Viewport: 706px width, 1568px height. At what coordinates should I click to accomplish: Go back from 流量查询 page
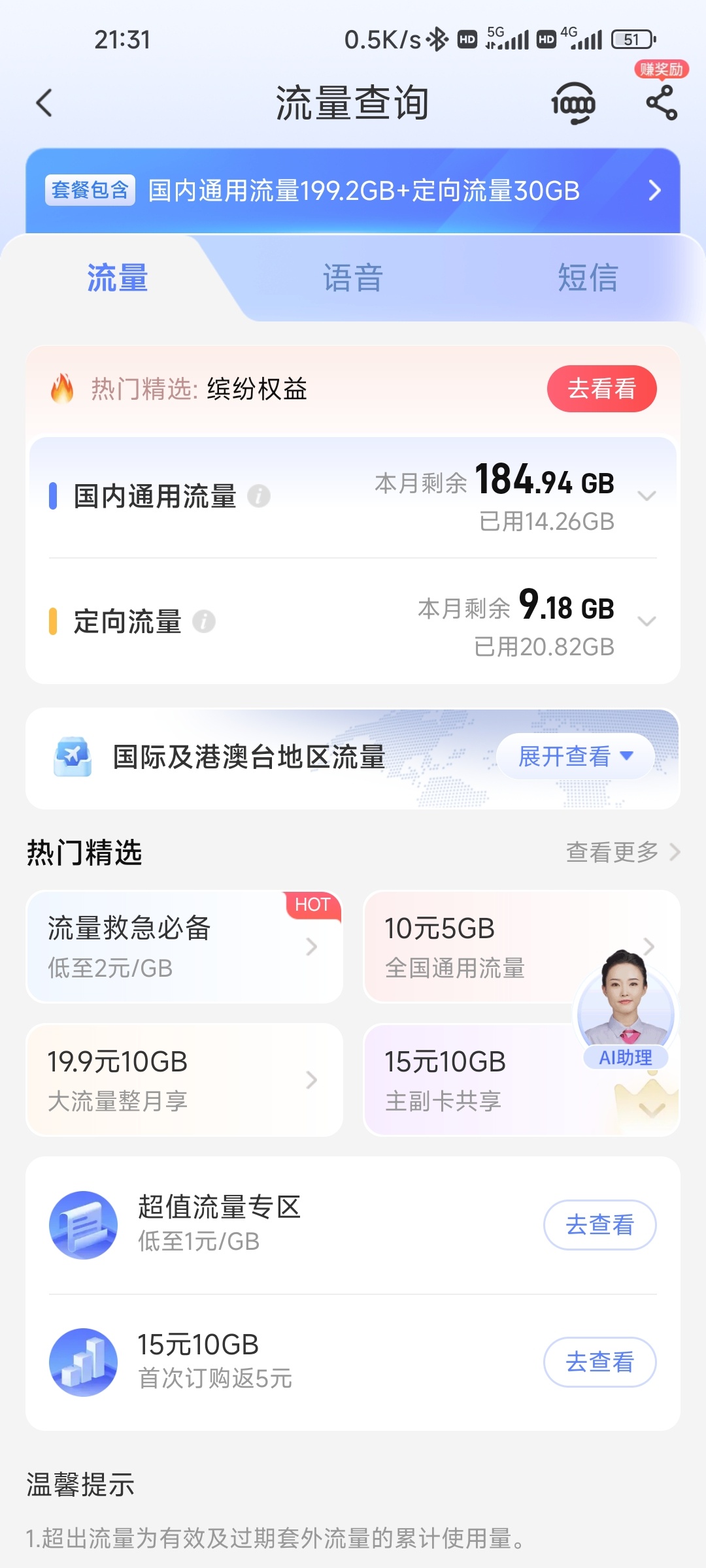(x=44, y=103)
